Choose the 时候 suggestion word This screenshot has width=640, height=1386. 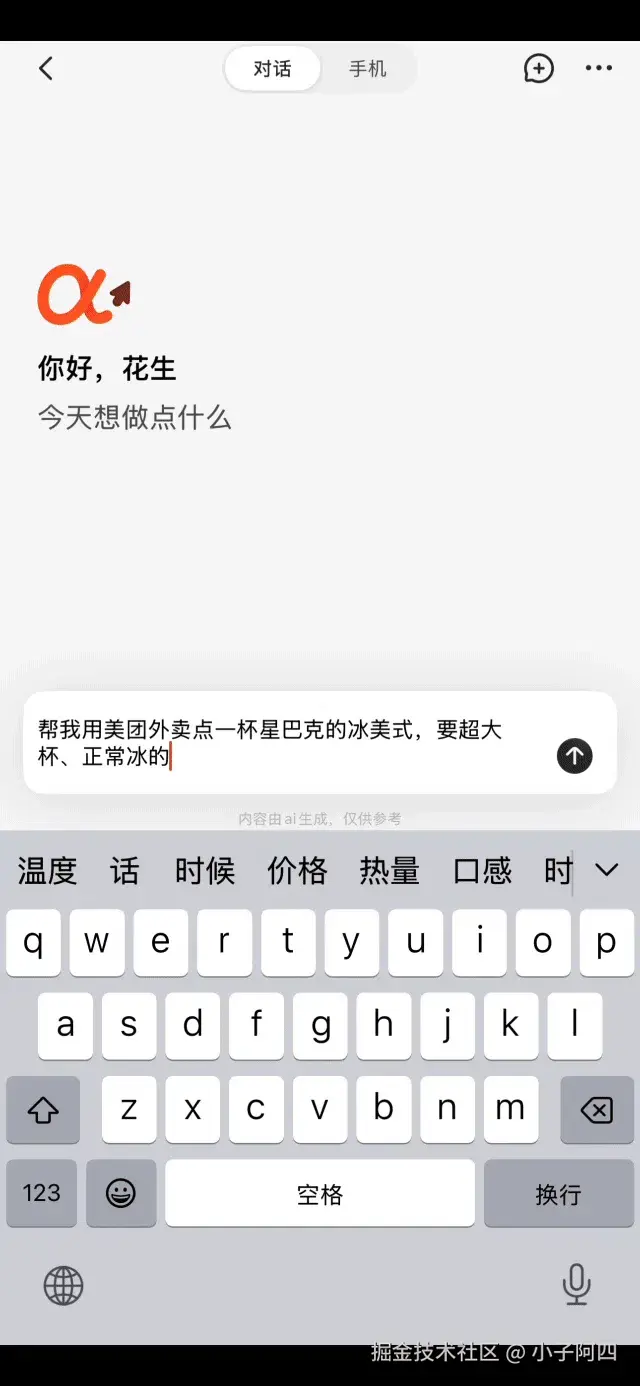click(x=205, y=870)
